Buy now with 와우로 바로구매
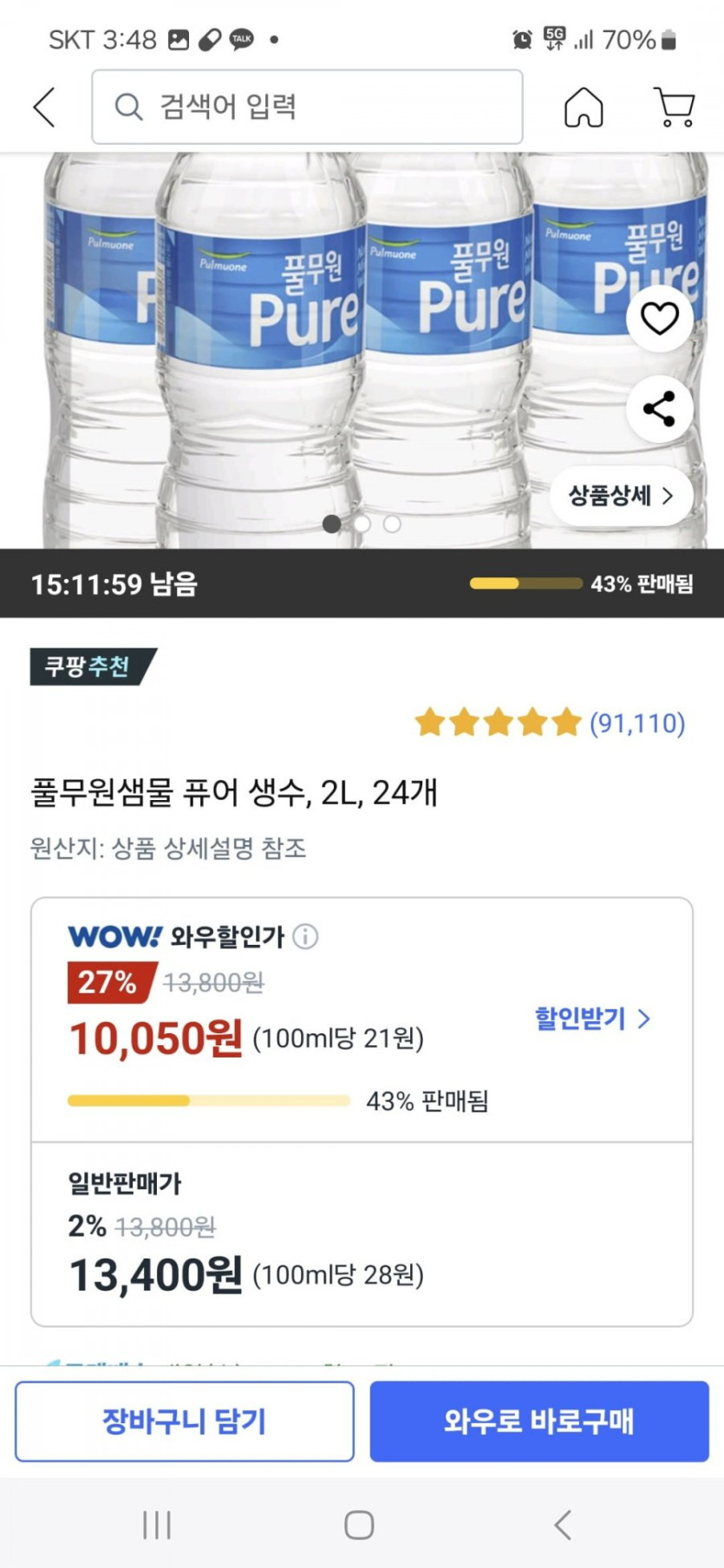Image resolution: width=724 pixels, height=1568 pixels. [x=539, y=1422]
